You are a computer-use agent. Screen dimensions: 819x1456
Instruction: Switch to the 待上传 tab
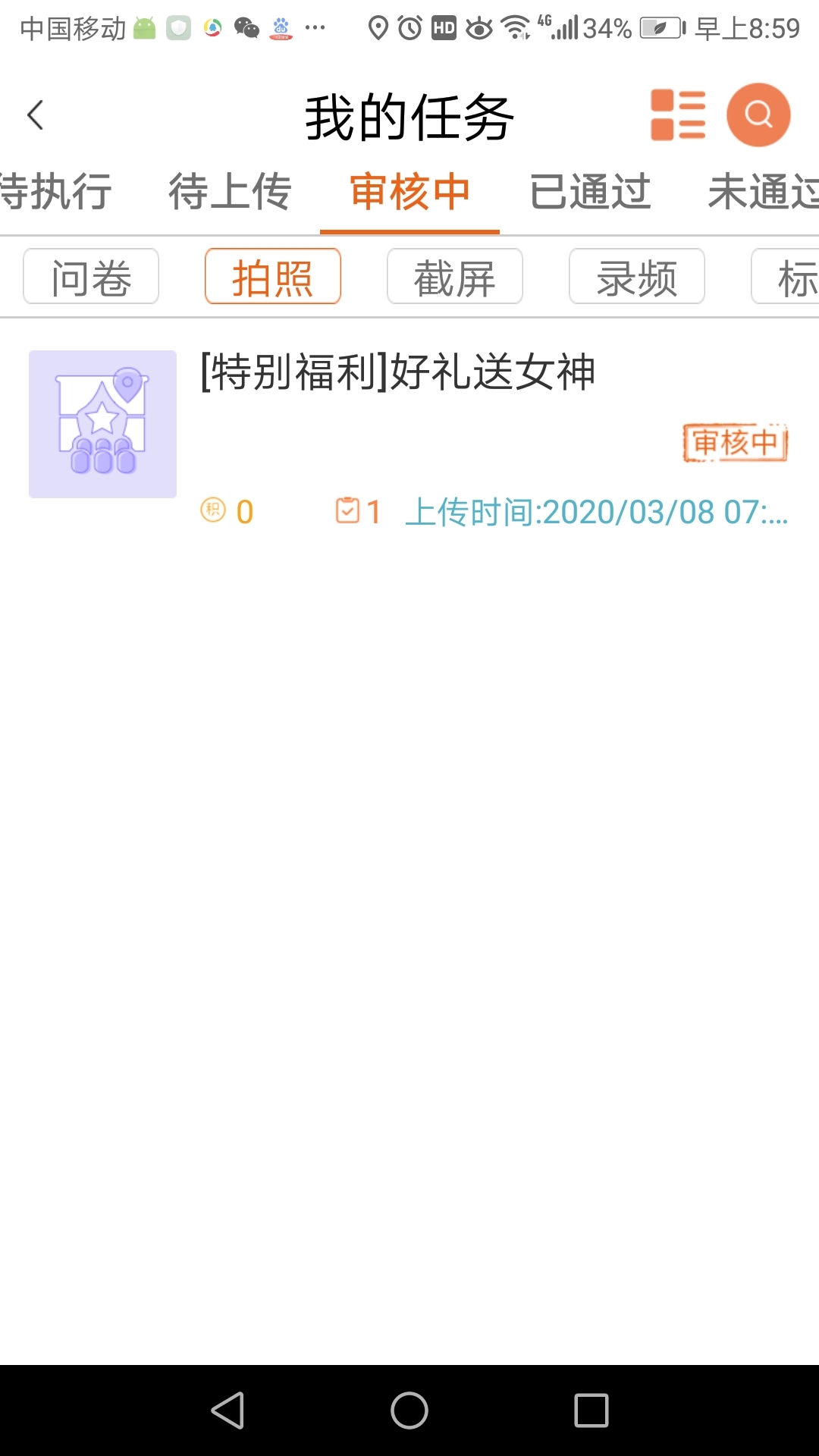[230, 191]
